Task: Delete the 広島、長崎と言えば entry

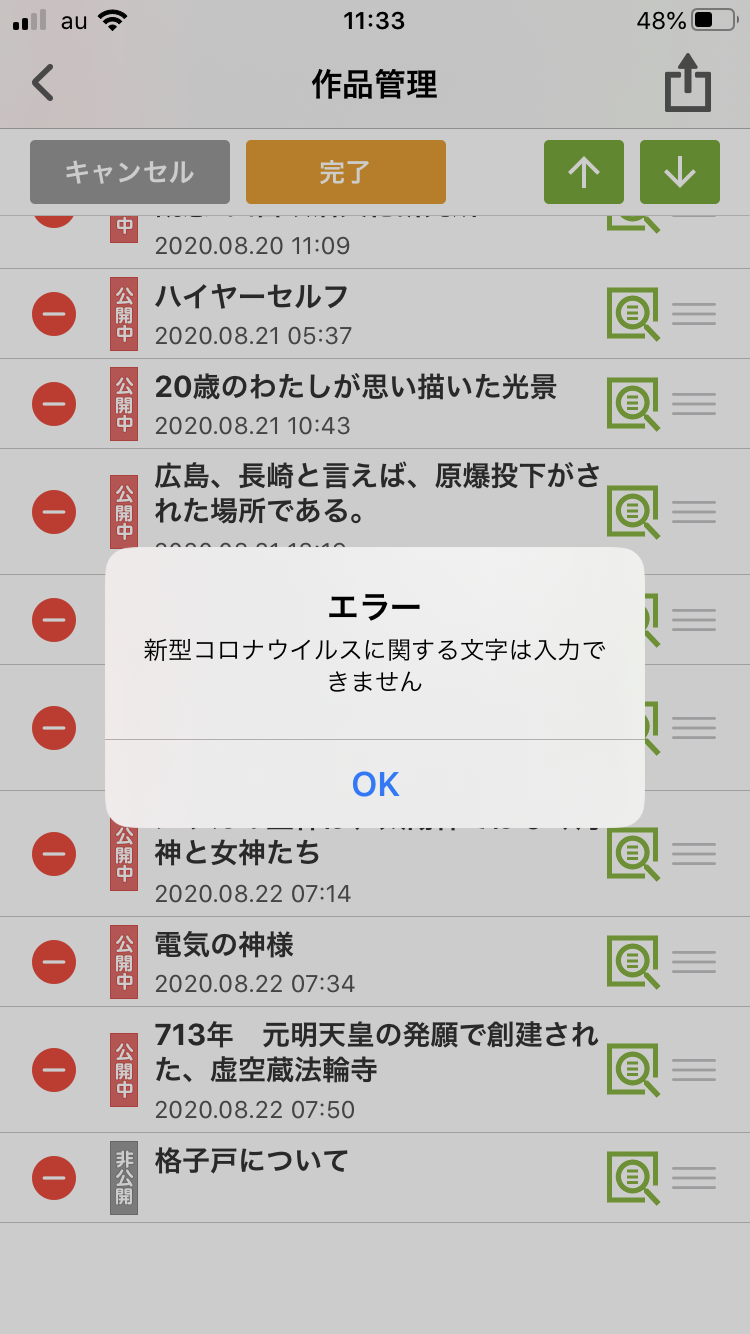Action: [54, 512]
